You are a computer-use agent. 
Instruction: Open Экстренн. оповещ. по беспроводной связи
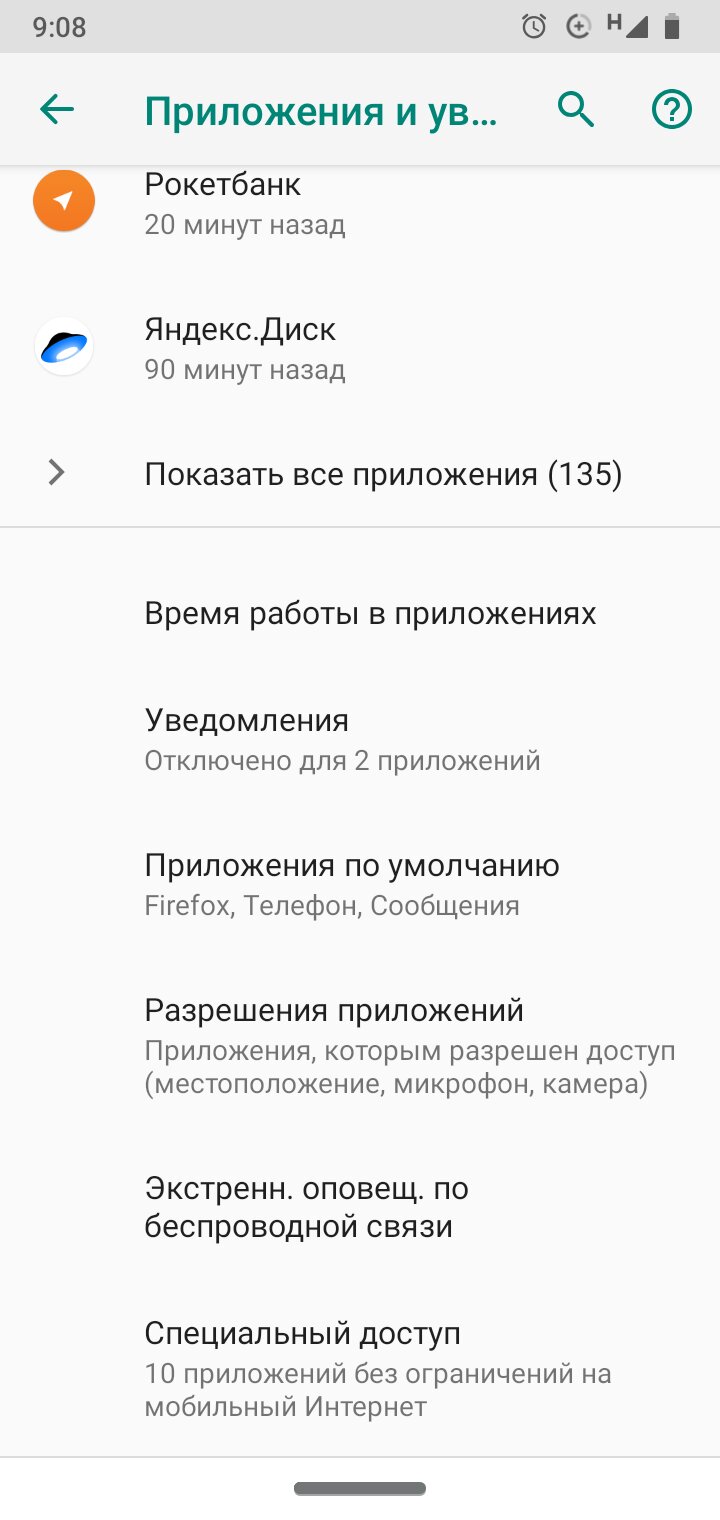tap(360, 1207)
